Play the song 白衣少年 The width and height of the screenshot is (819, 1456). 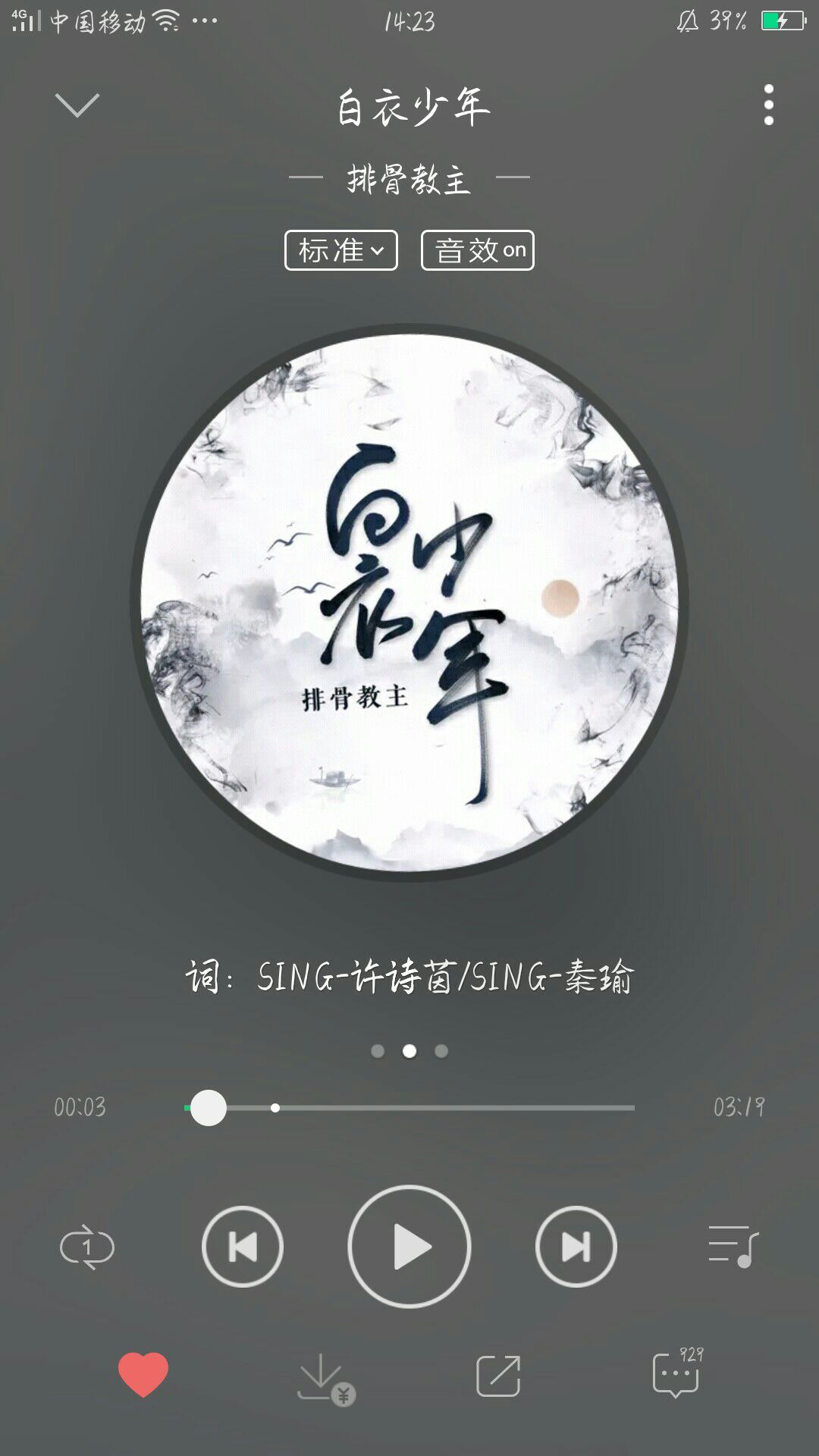(x=409, y=1247)
